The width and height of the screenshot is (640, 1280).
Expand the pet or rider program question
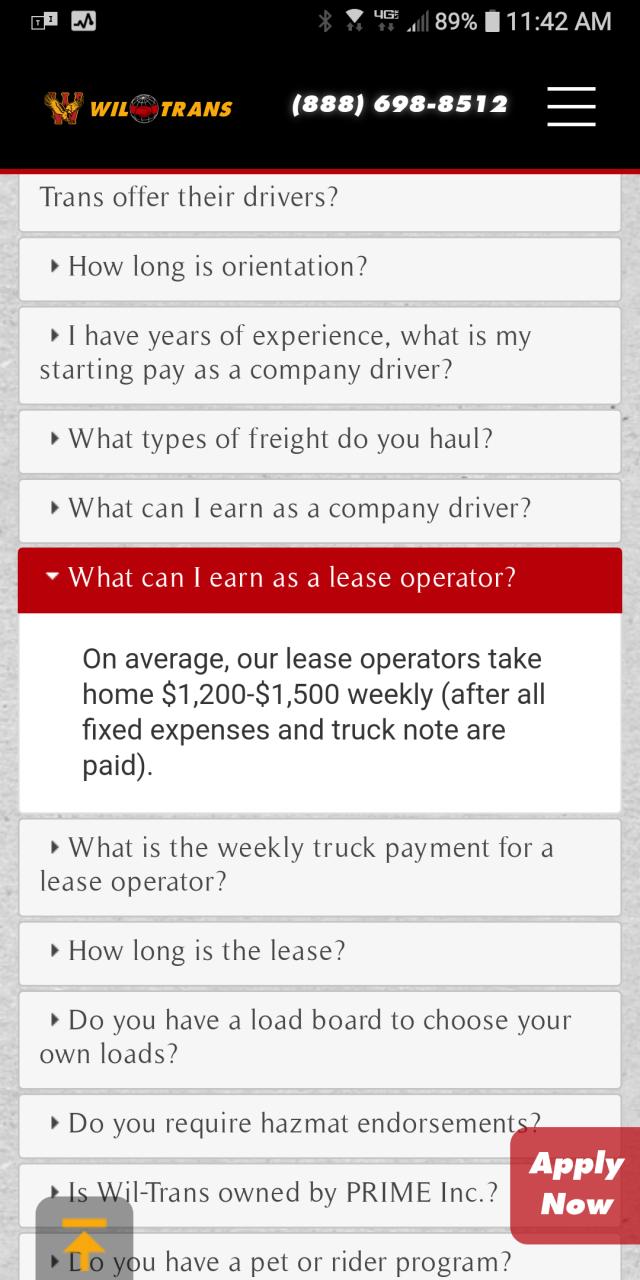(x=320, y=1262)
